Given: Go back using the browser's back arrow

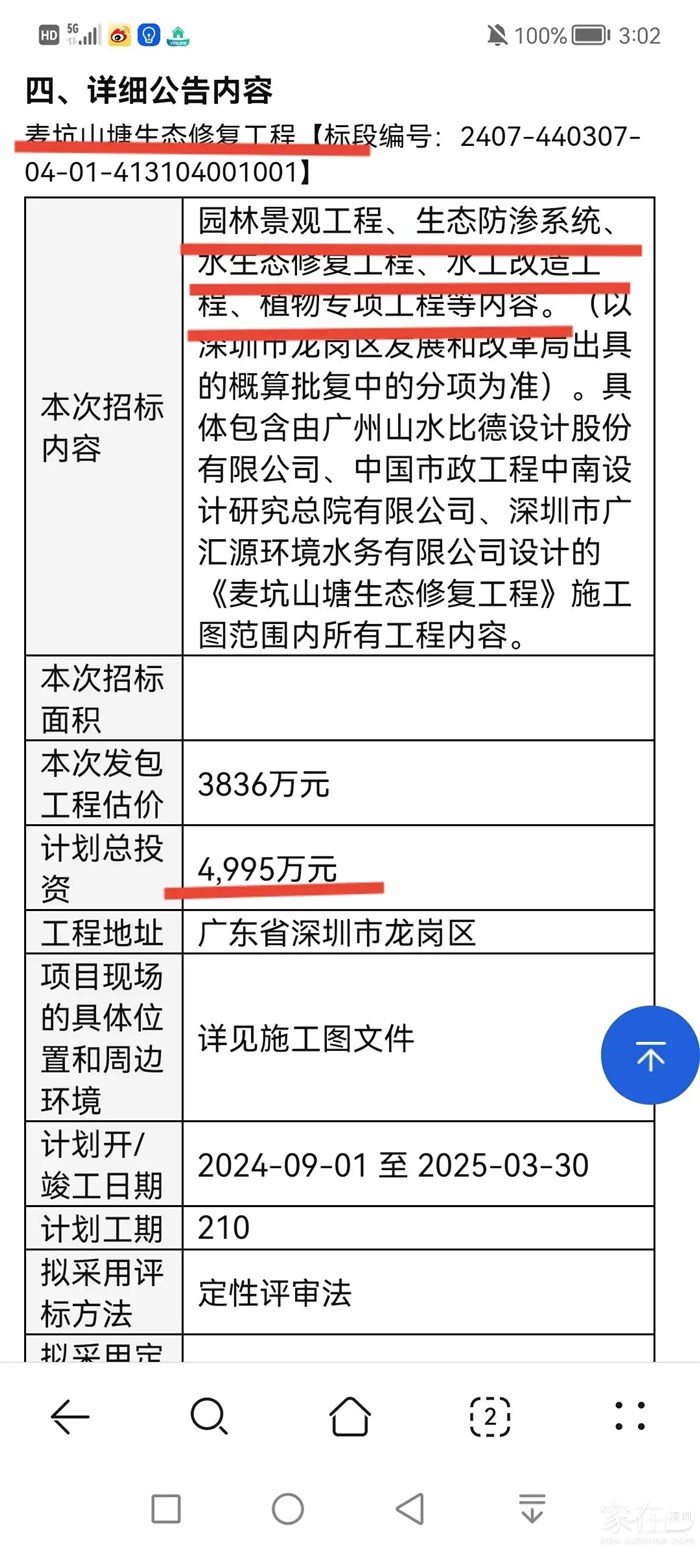Looking at the screenshot, I should pyautogui.click(x=70, y=1416).
